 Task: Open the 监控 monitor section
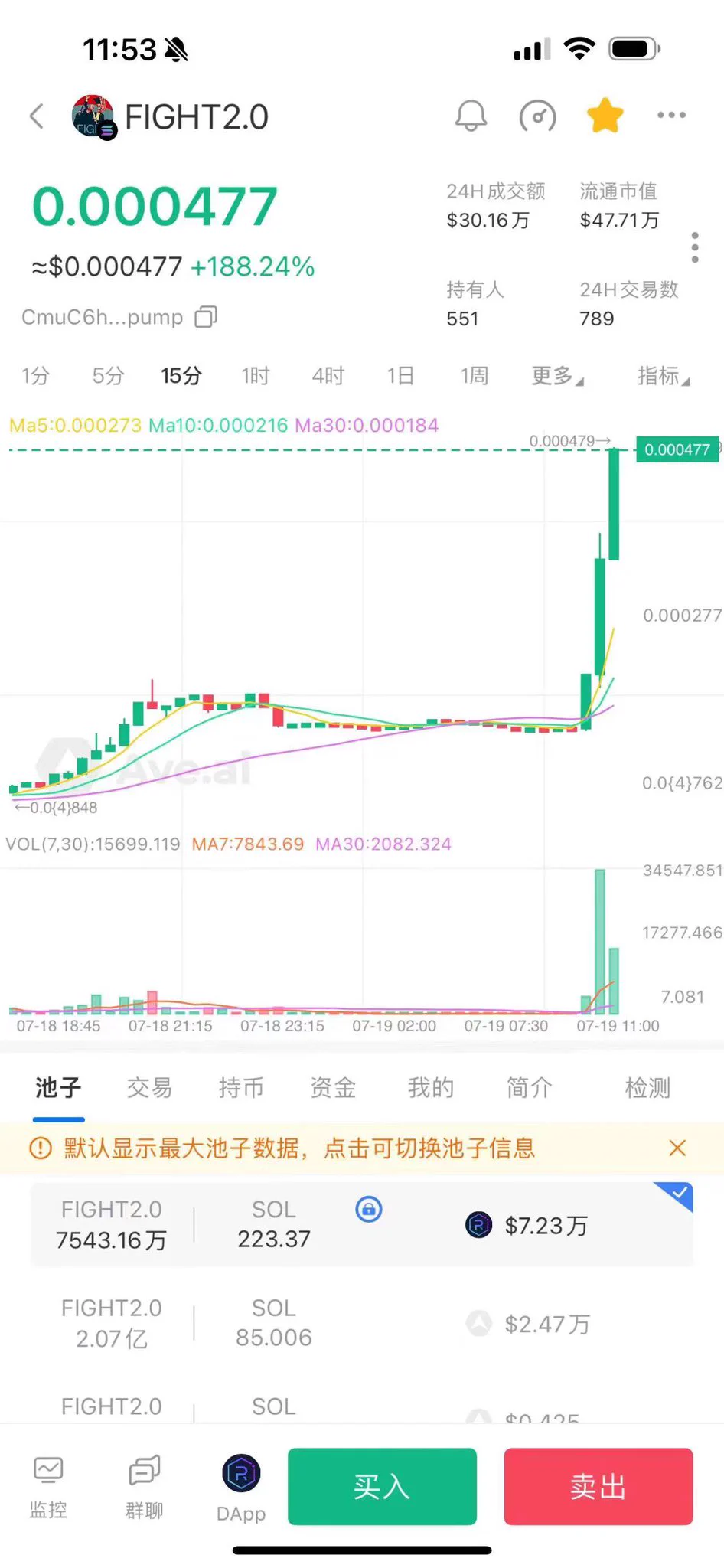48,1487
